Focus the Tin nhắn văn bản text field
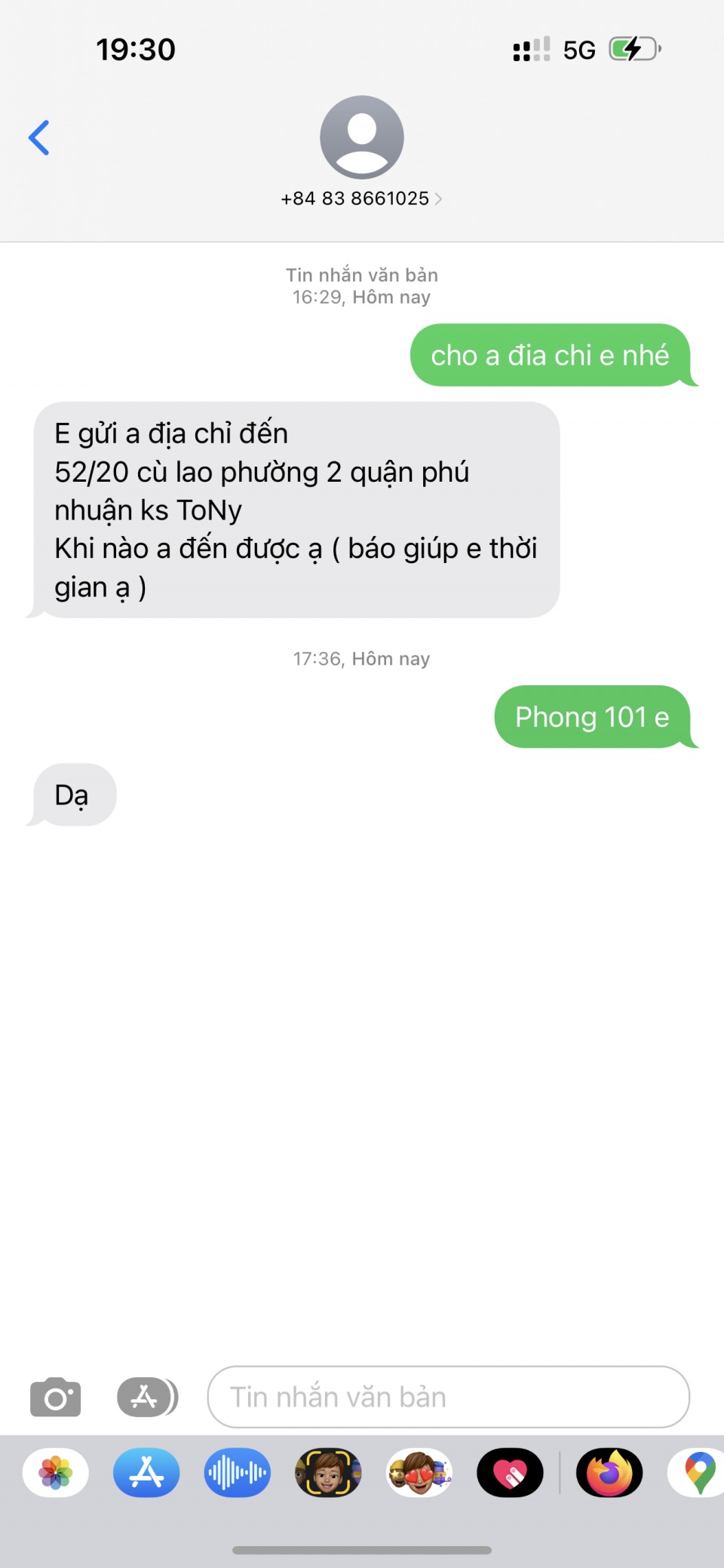The height and width of the screenshot is (1568, 724). (x=448, y=1397)
